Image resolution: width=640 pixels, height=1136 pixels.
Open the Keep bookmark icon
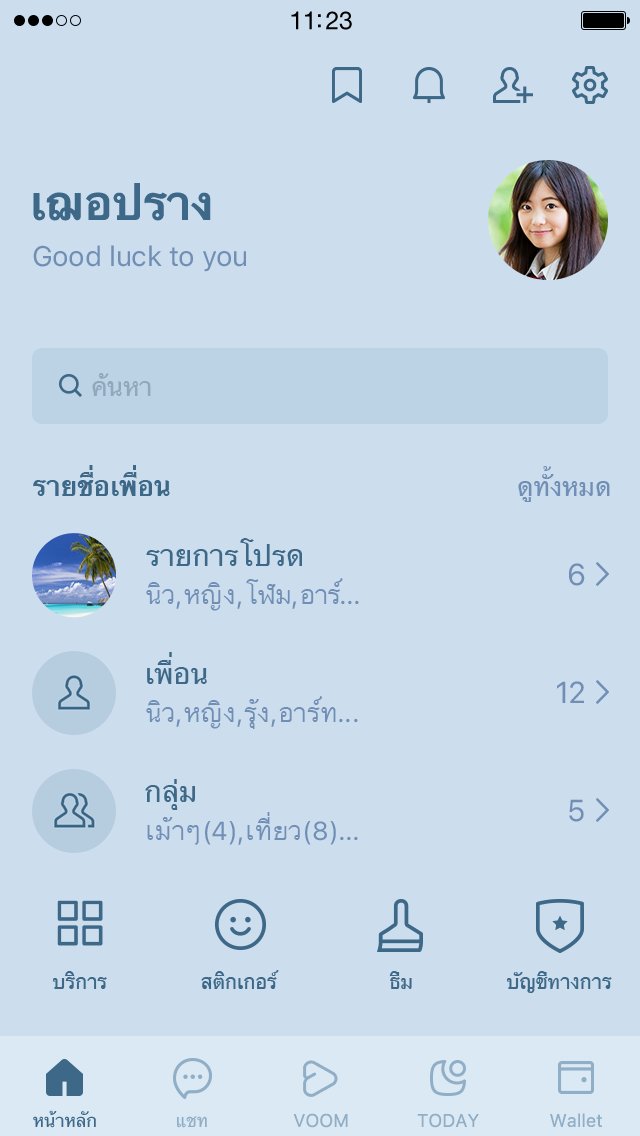[x=347, y=85]
